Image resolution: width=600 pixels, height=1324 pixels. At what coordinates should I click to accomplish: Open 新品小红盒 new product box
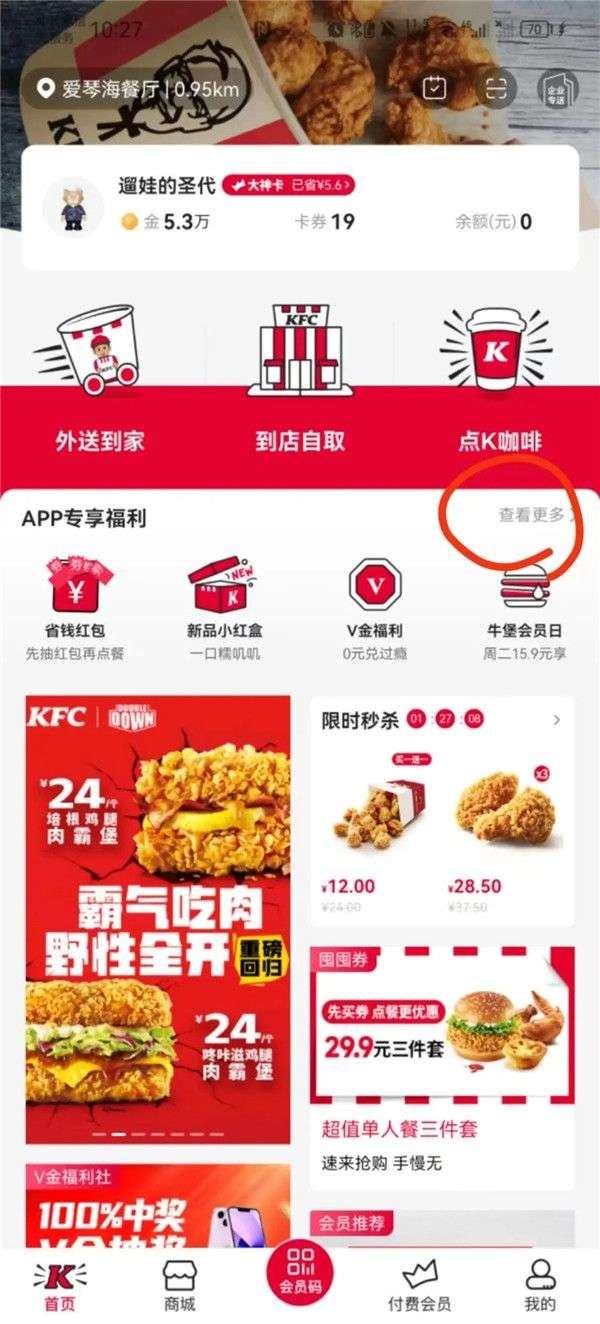pos(224,610)
